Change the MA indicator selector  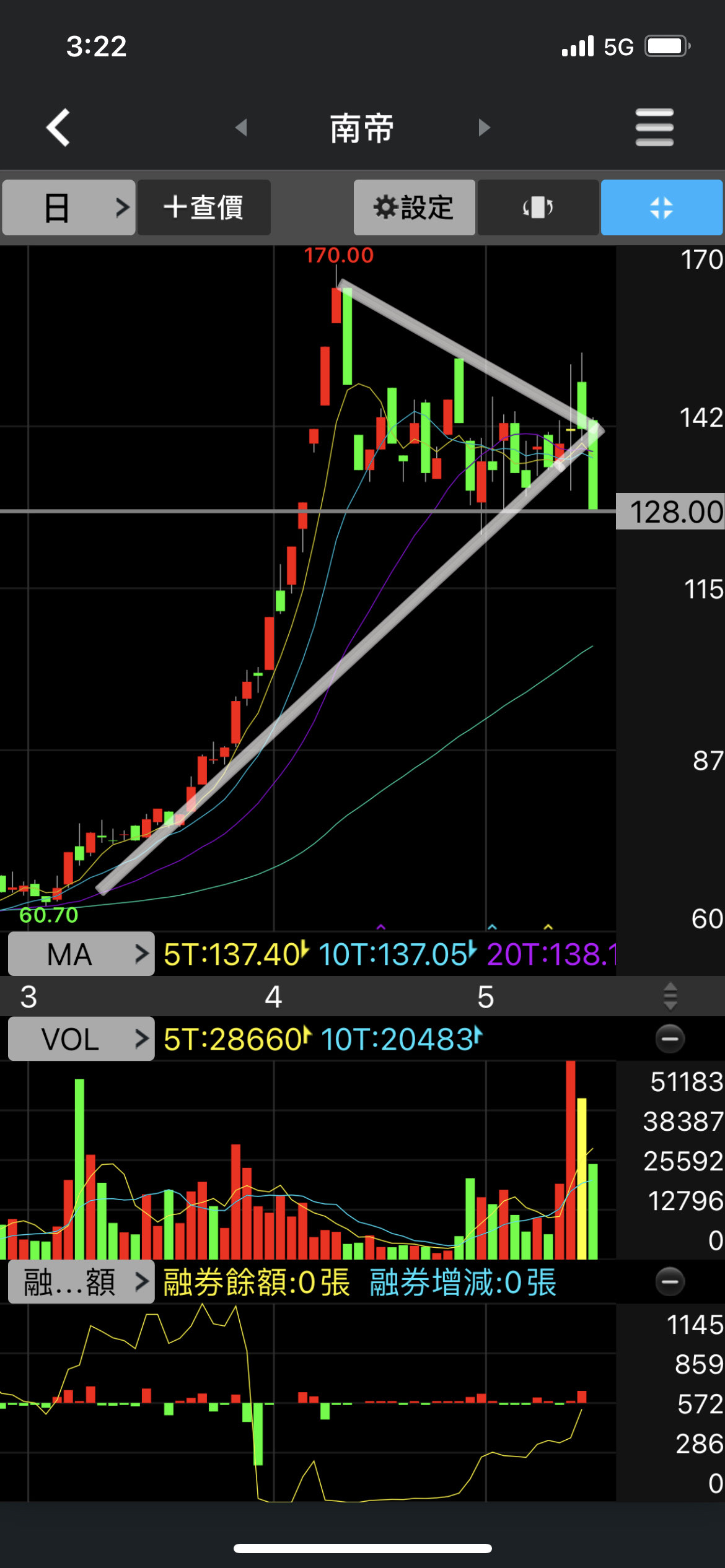pos(81,954)
